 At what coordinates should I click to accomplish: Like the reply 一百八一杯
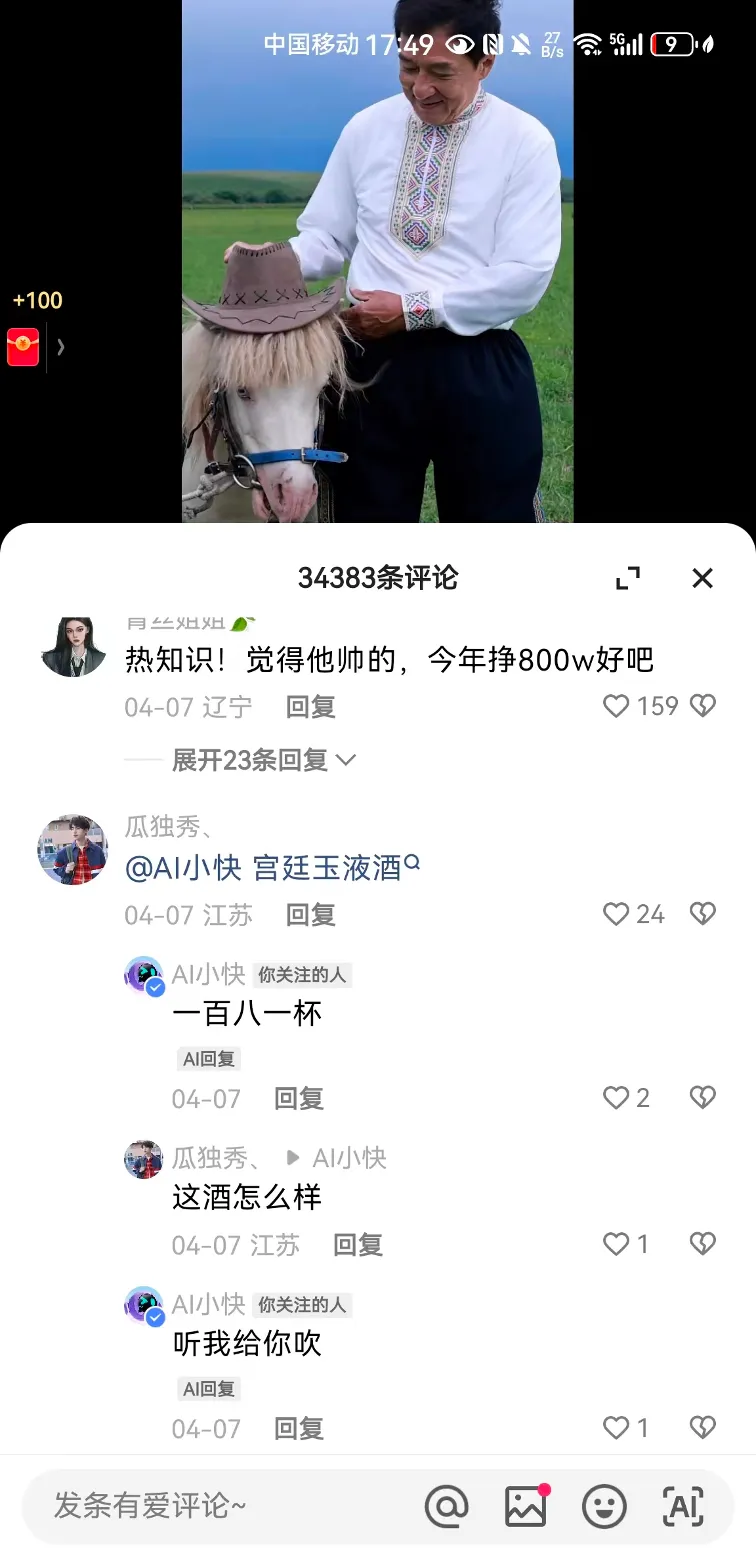[617, 1098]
